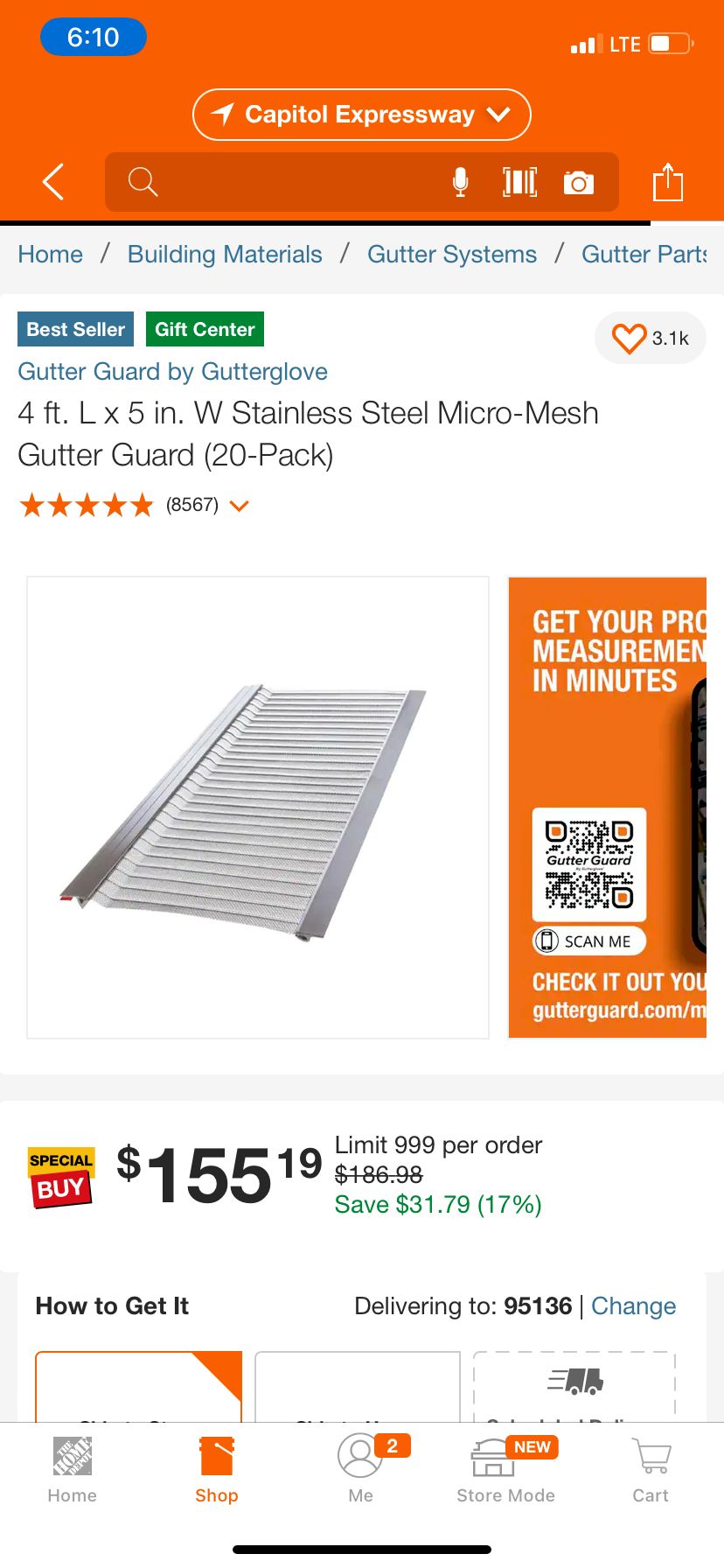Change the Capitol Expressway store
Image resolution: width=724 pixels, height=1568 pixels.
pos(361,115)
